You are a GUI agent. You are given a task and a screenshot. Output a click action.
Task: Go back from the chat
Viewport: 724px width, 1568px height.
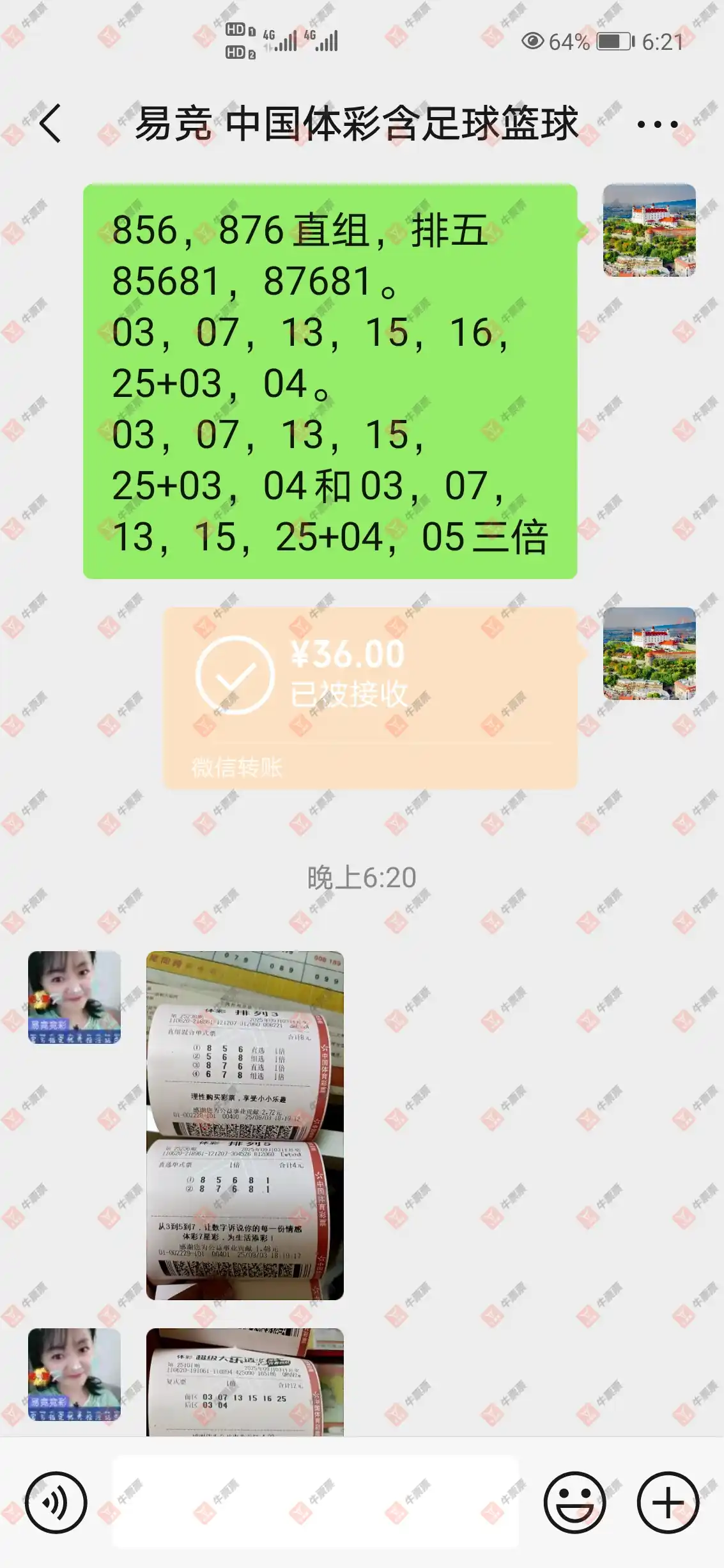(x=50, y=123)
